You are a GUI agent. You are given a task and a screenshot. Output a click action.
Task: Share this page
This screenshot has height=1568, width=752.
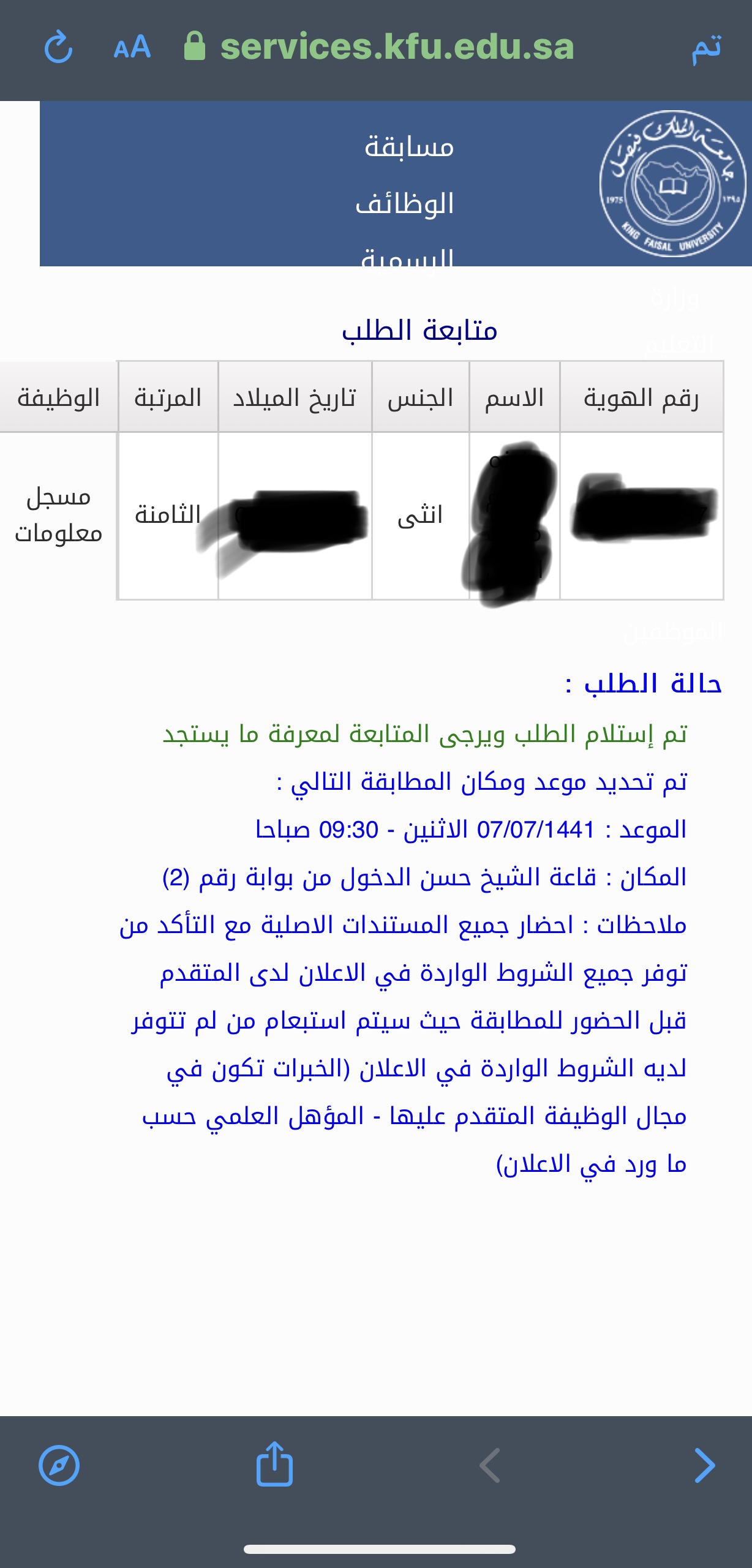(274, 1463)
